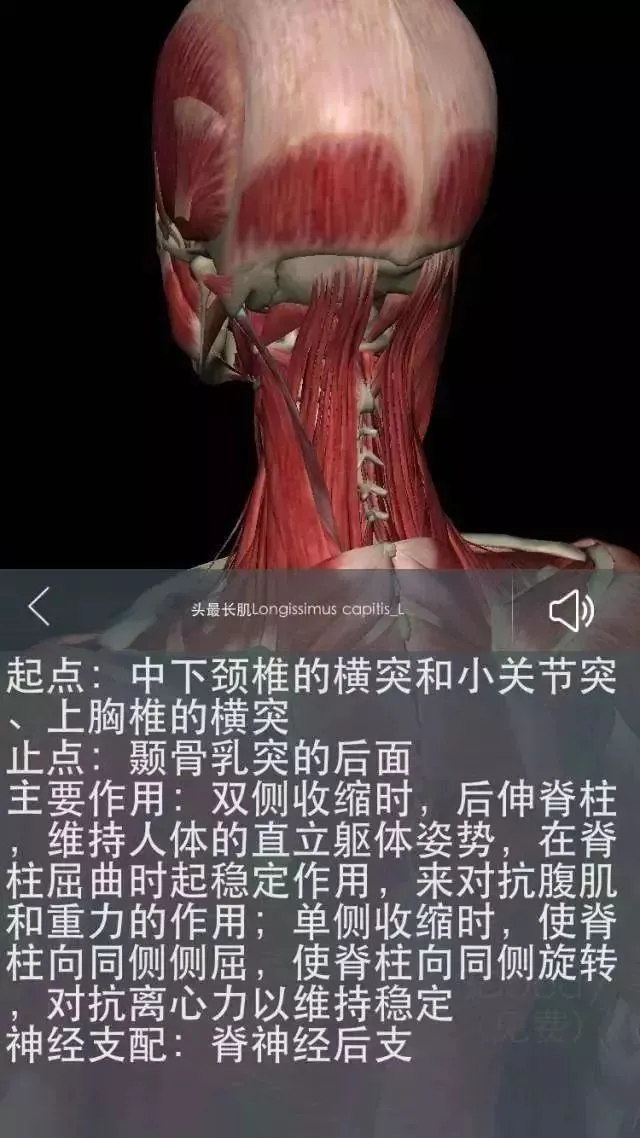The height and width of the screenshot is (1138, 640).
Task: Play the audio via the speaker icon
Action: (571, 610)
